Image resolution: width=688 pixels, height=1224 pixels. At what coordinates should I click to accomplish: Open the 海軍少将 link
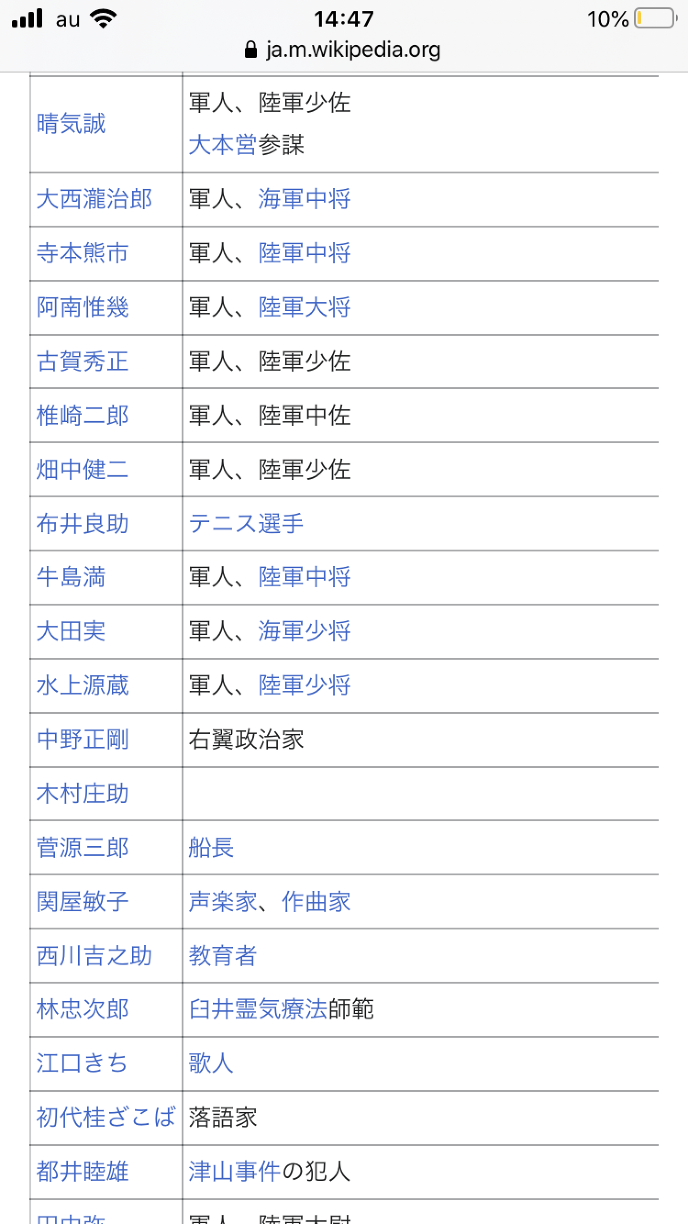coord(304,631)
